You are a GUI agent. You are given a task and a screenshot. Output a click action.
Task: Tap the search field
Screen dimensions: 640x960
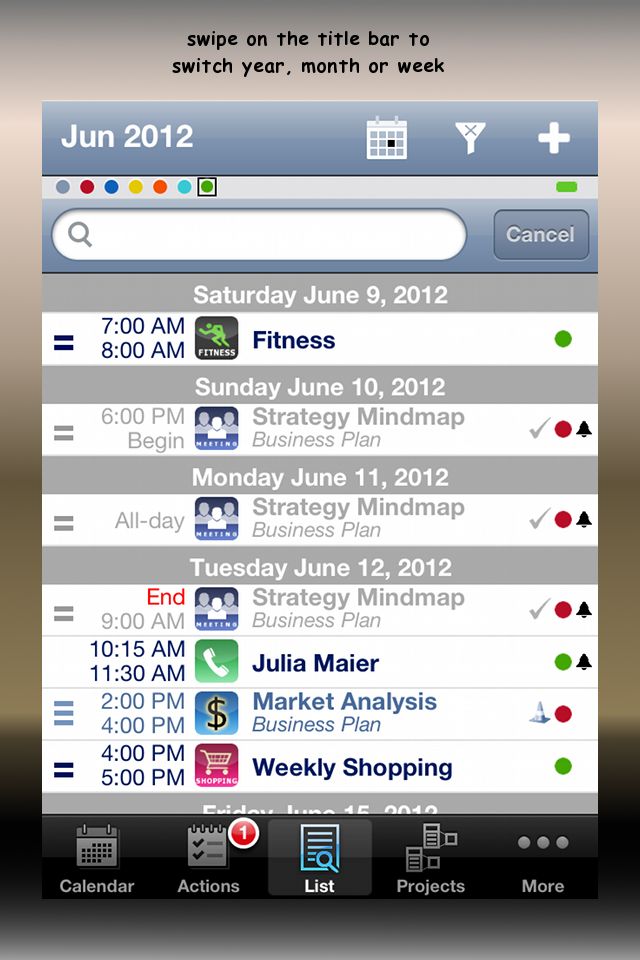260,235
